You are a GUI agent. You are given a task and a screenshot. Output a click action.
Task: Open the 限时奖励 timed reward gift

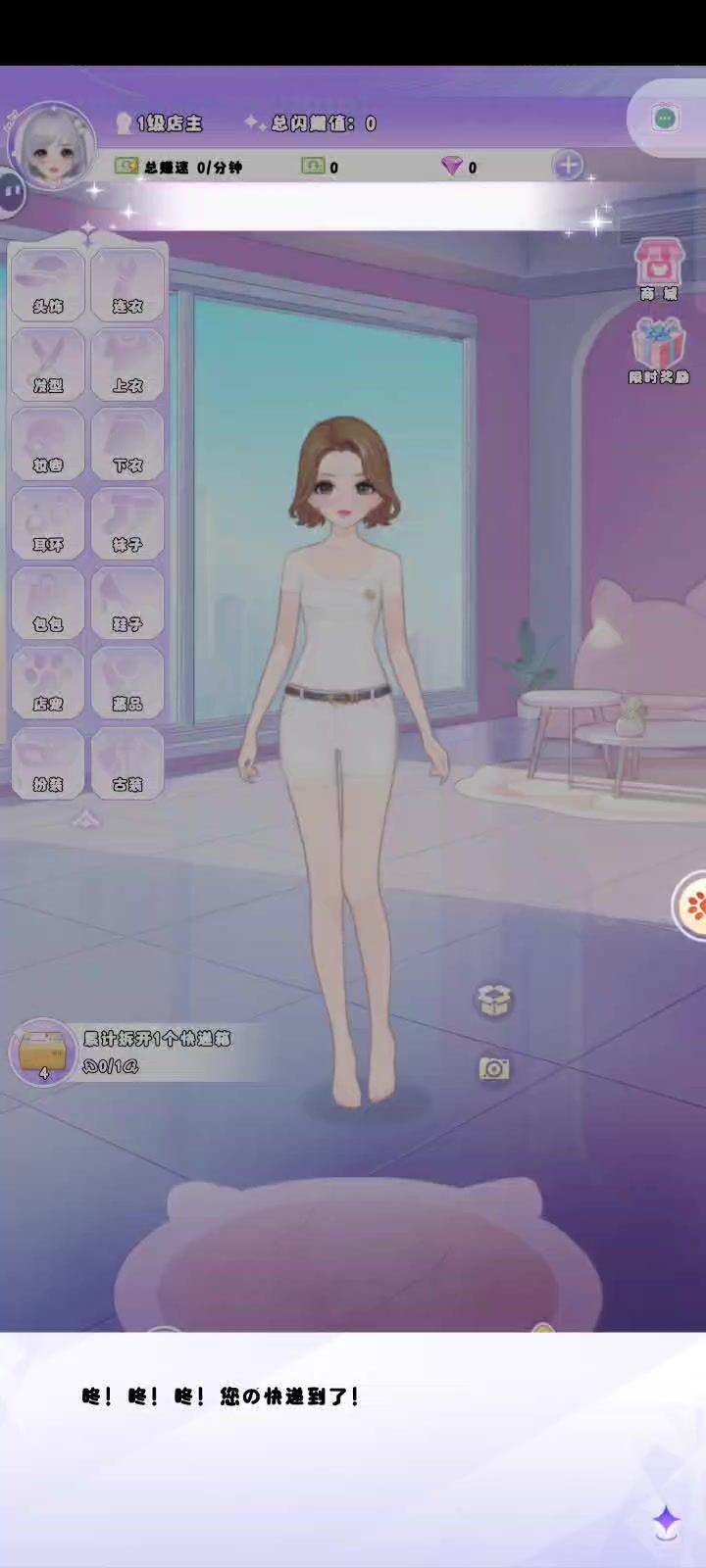tap(659, 350)
